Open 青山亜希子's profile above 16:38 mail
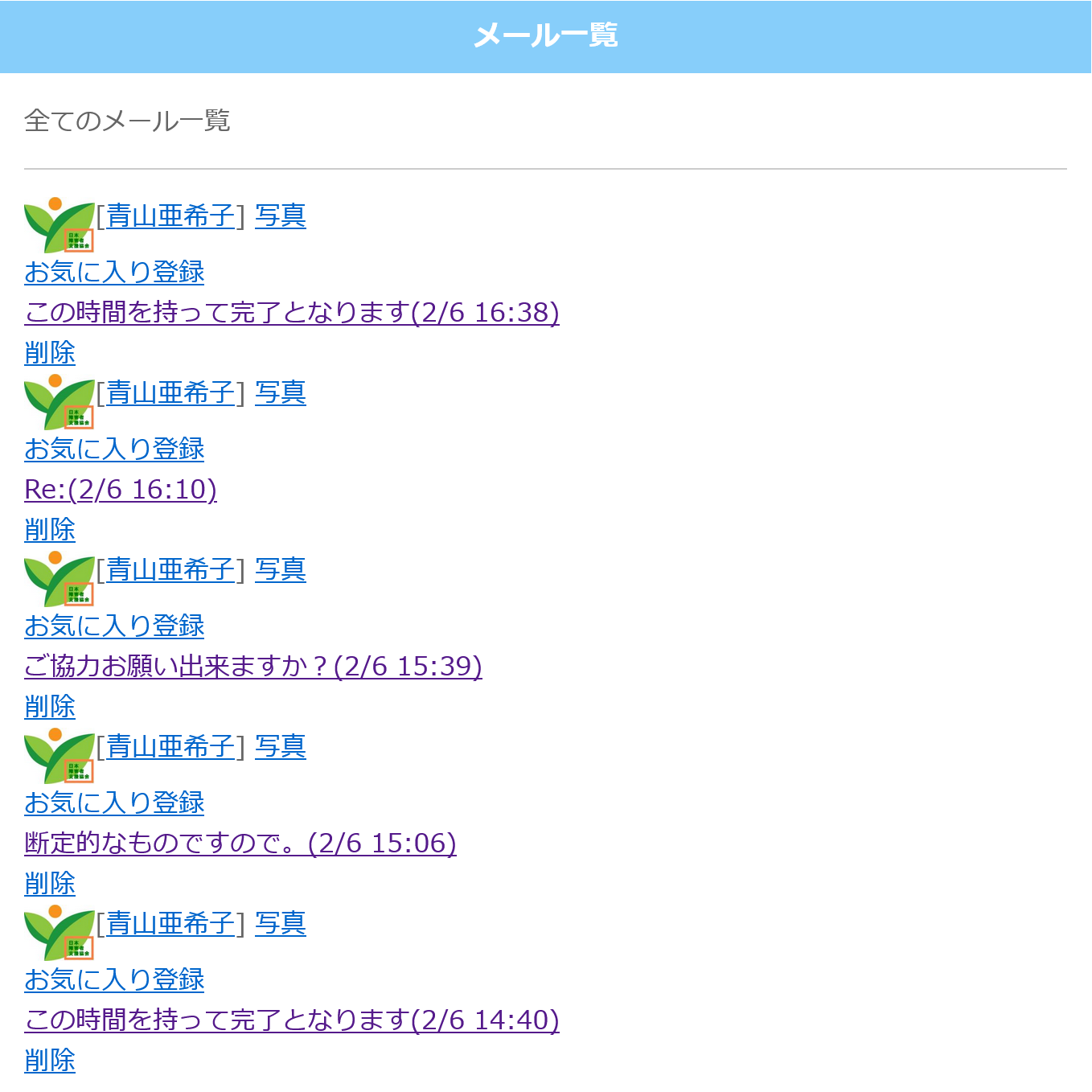Viewport: 1092px width, 1092px height. point(170,216)
